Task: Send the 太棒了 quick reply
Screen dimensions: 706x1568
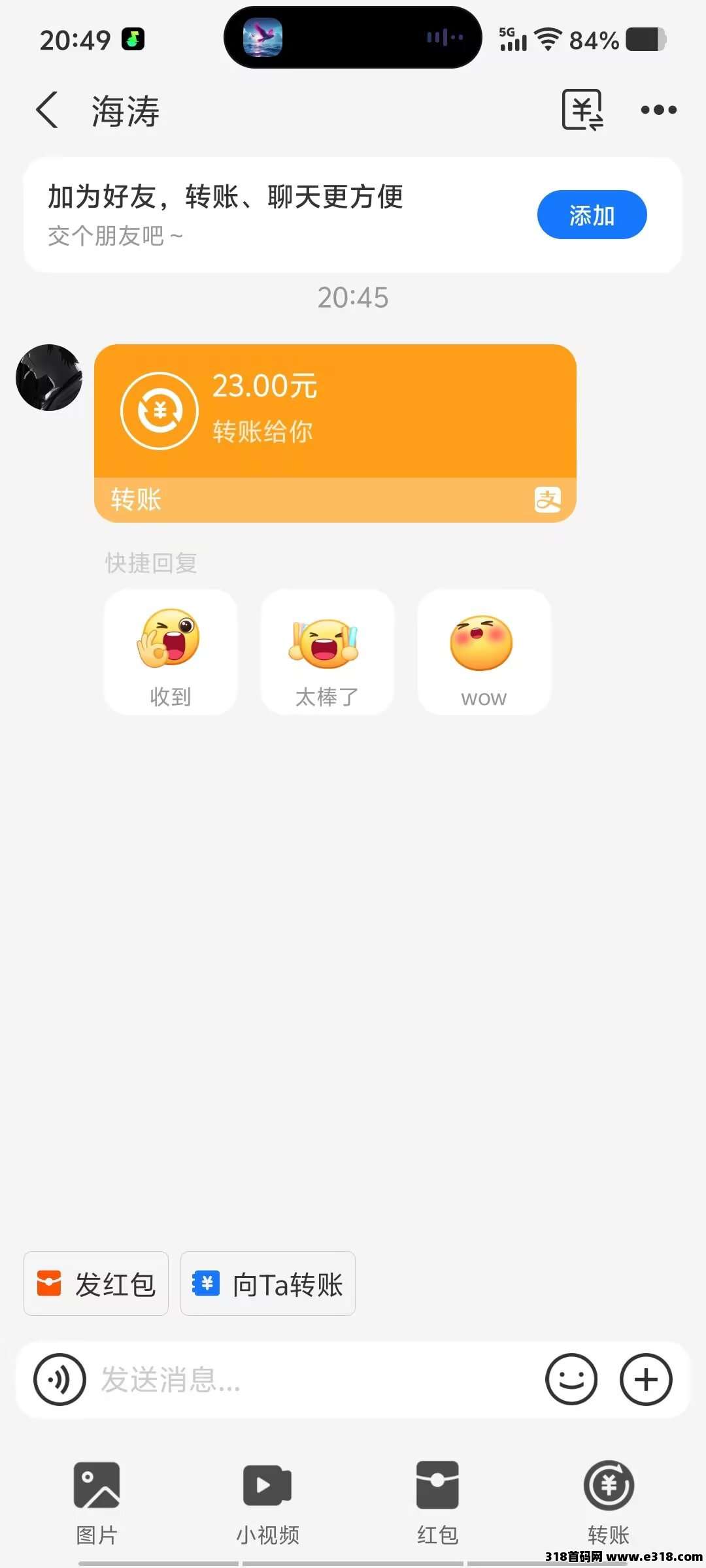Action: (327, 652)
